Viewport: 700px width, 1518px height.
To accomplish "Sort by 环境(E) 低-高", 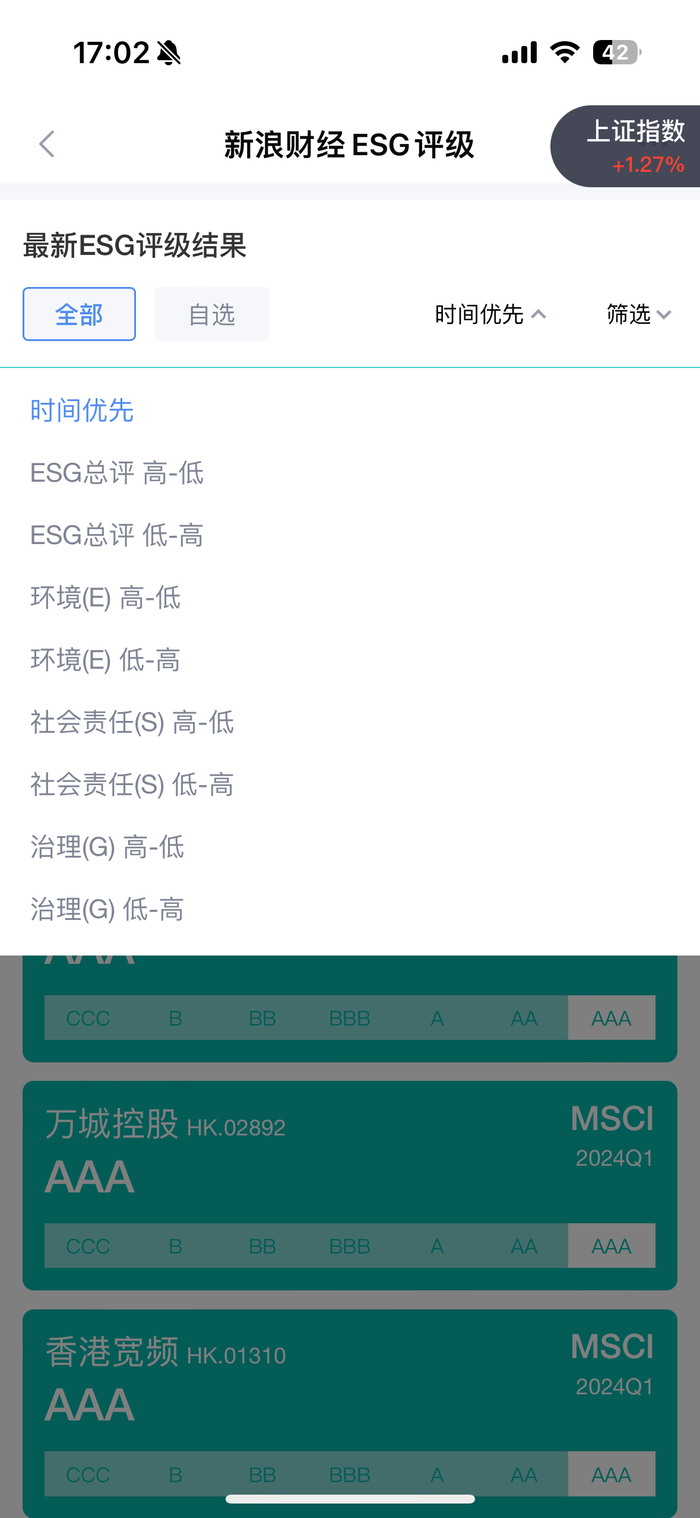I will 106,660.
